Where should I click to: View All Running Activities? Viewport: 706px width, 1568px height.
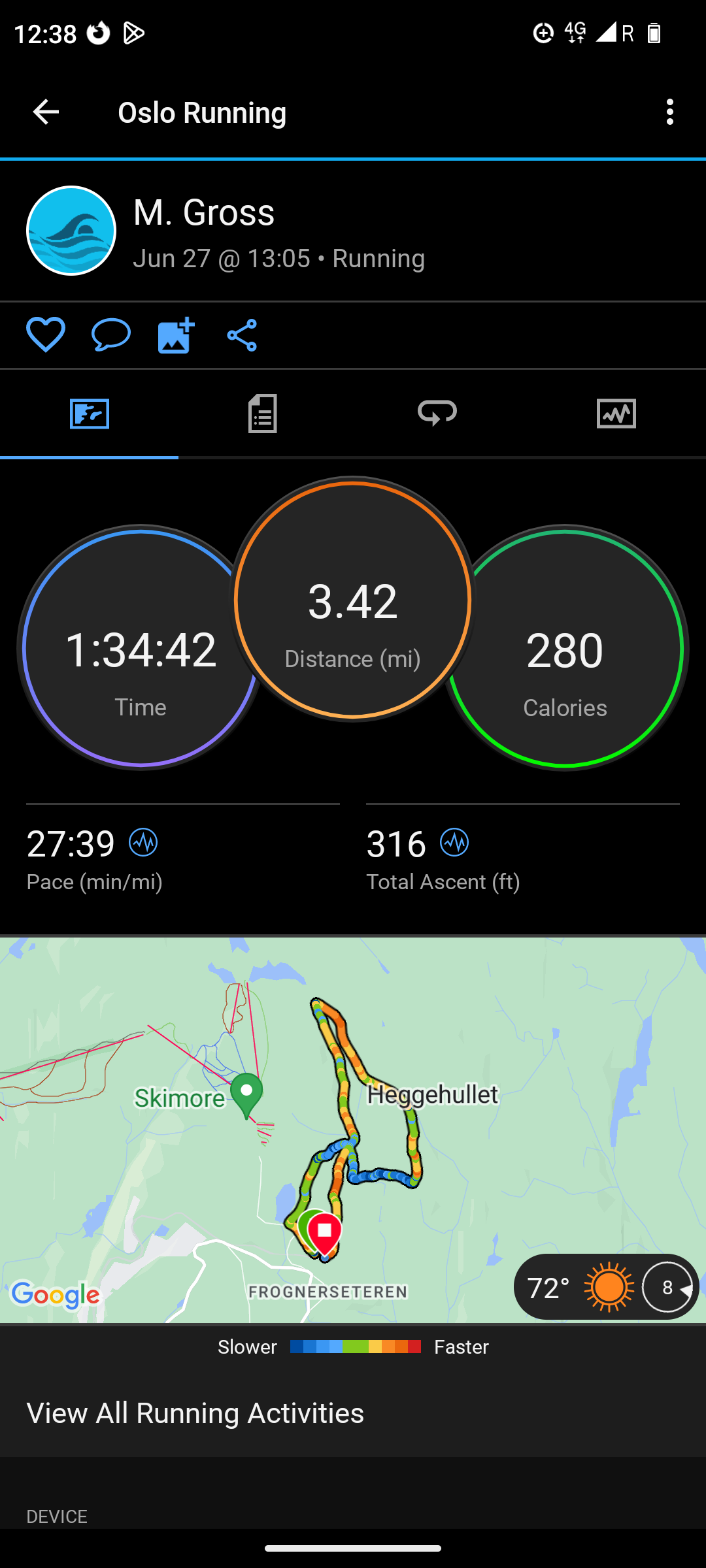point(195,1413)
